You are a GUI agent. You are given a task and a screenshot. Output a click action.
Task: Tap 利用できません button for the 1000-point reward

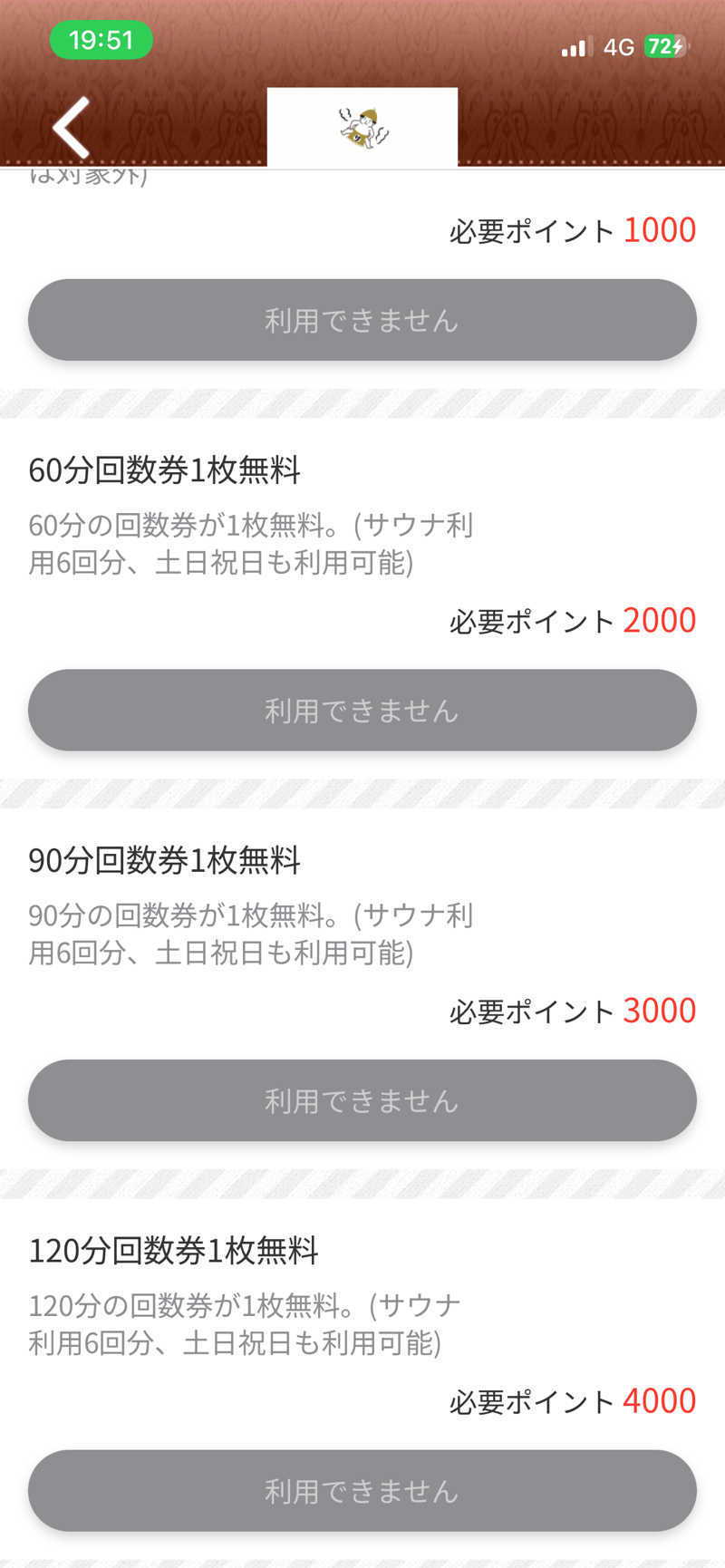[x=362, y=320]
